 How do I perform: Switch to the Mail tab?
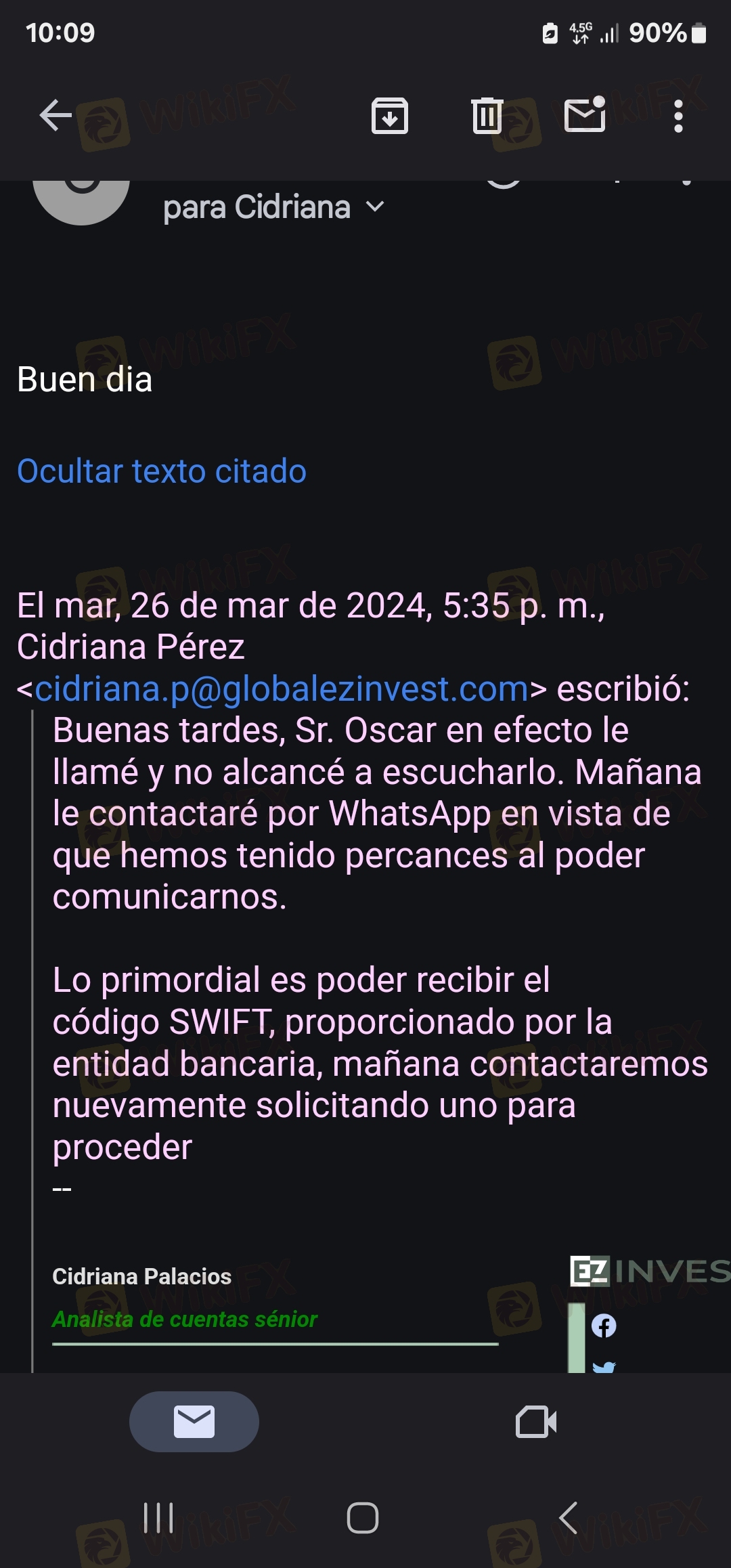(194, 1421)
